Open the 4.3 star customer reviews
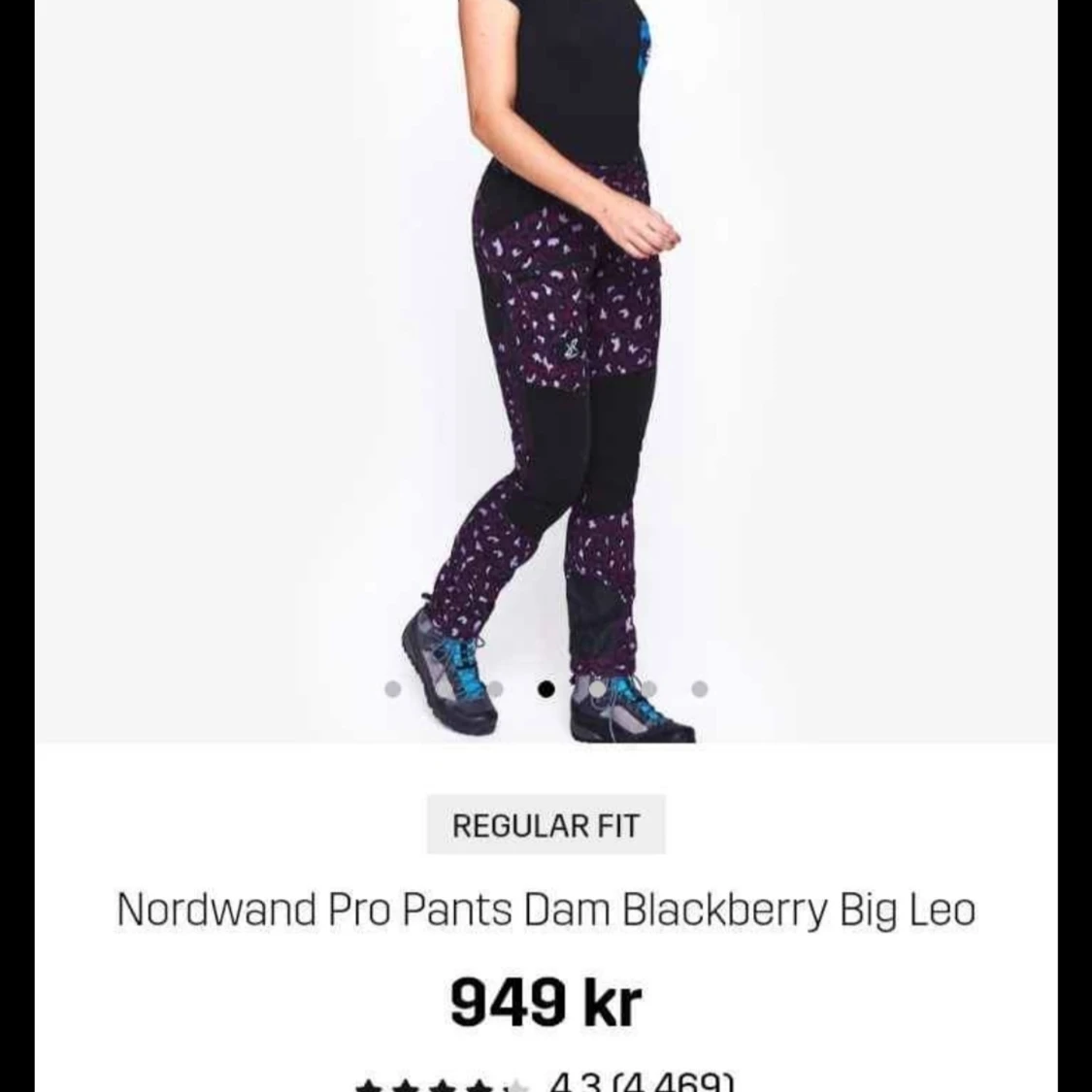Viewport: 1092px width, 1092px height. pos(546,1082)
